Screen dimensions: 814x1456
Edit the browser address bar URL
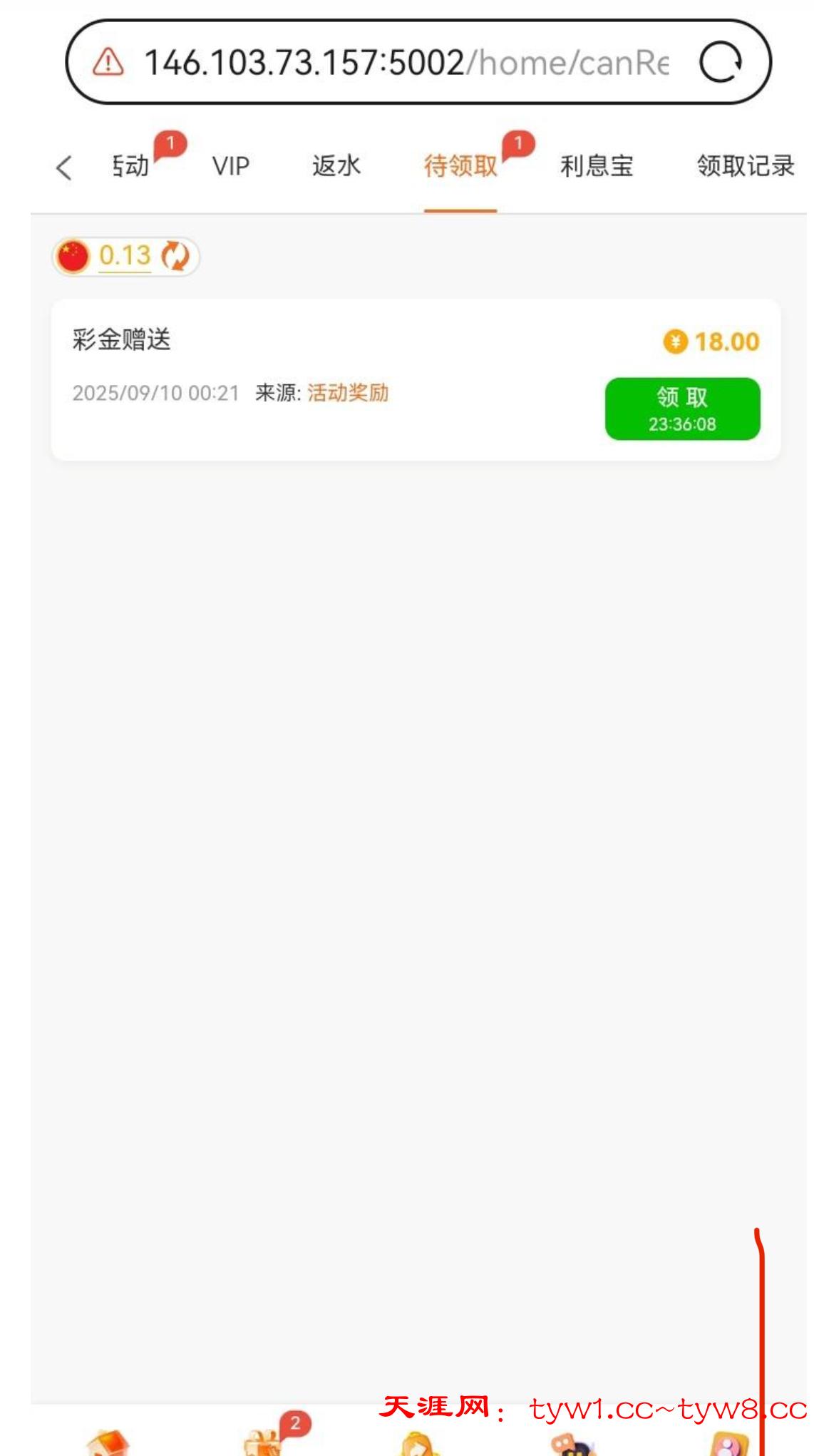[x=406, y=63]
